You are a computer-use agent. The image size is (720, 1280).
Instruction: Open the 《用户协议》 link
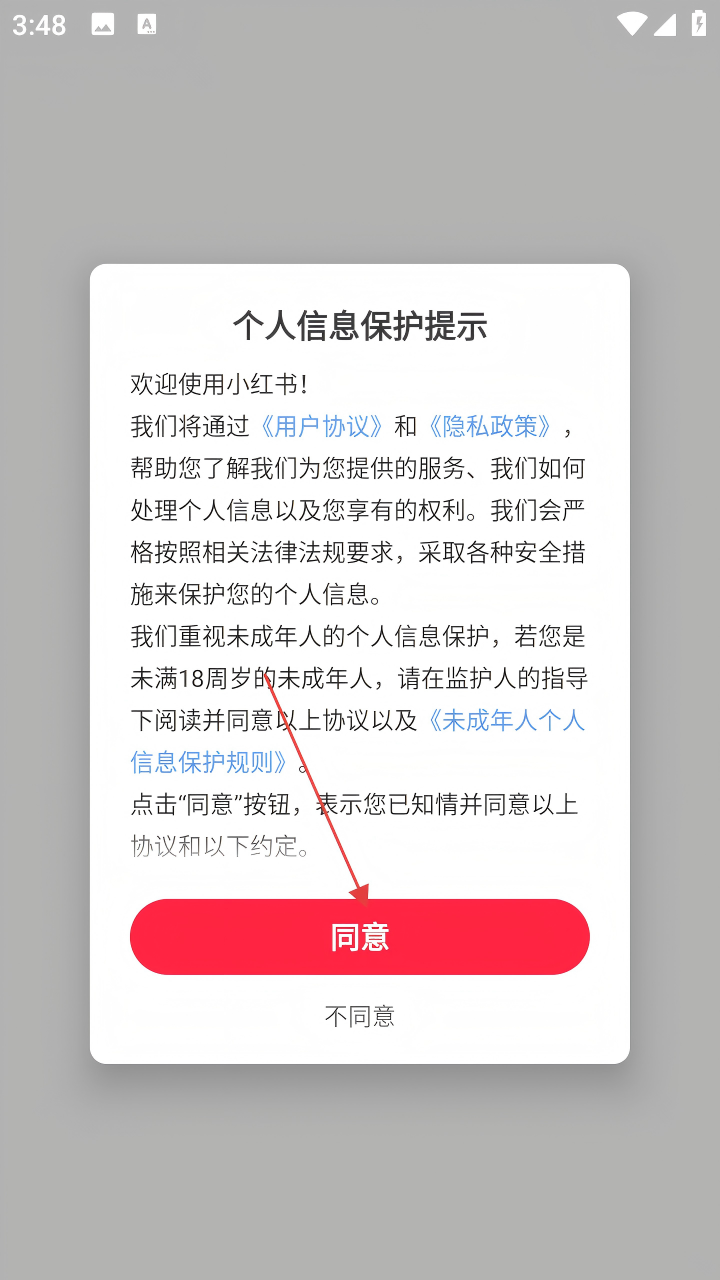[x=321, y=427]
